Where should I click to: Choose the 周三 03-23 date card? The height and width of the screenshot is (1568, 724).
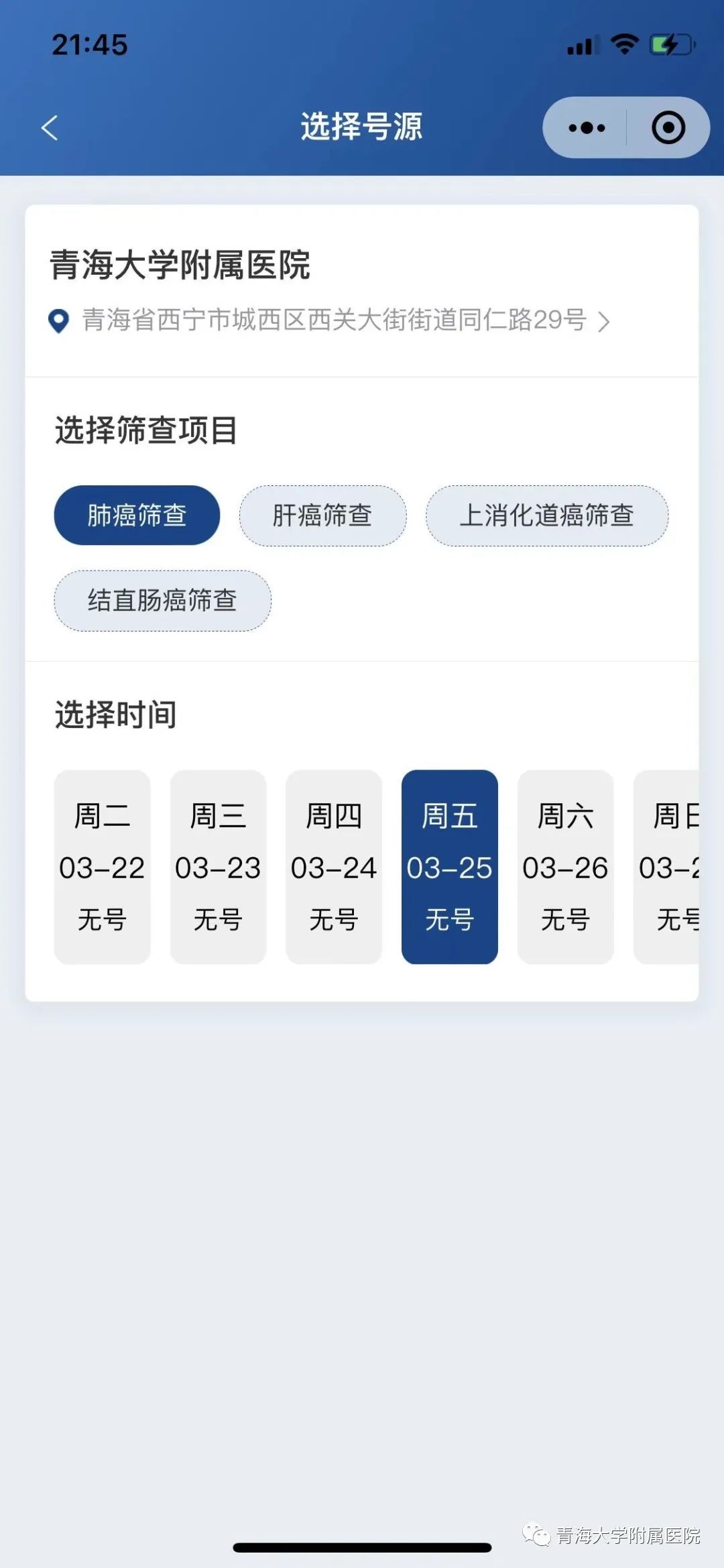pos(218,866)
